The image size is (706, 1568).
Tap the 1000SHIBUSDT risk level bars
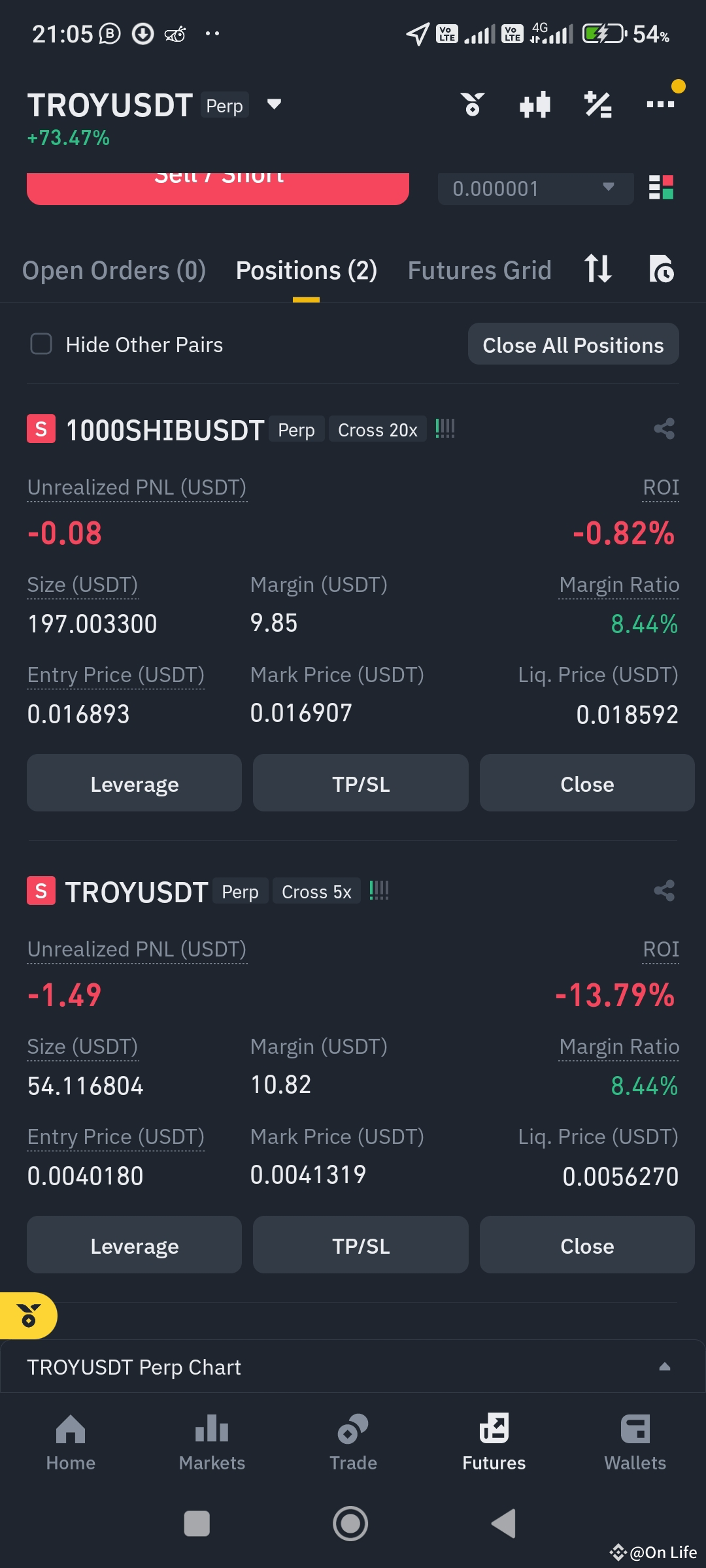point(445,428)
